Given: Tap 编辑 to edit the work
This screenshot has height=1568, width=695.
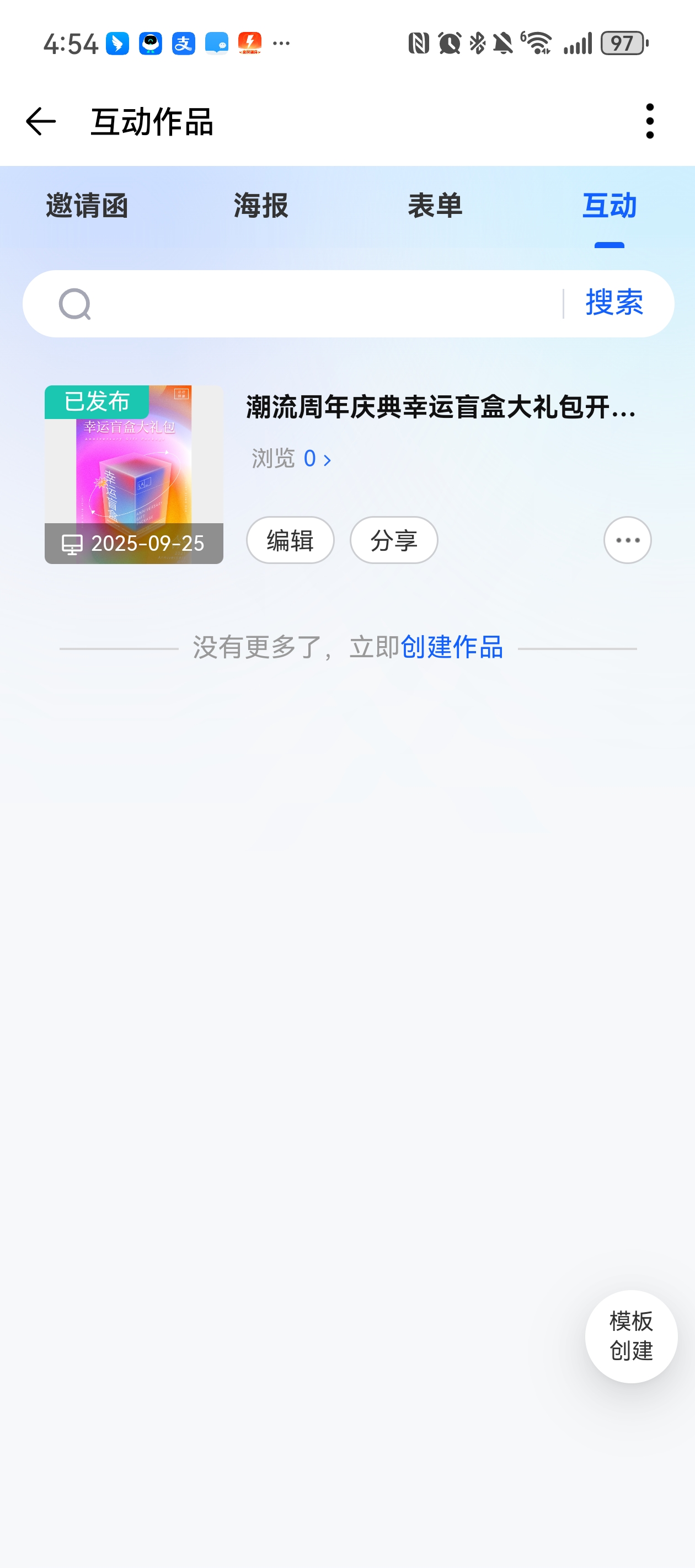Looking at the screenshot, I should click(x=290, y=540).
